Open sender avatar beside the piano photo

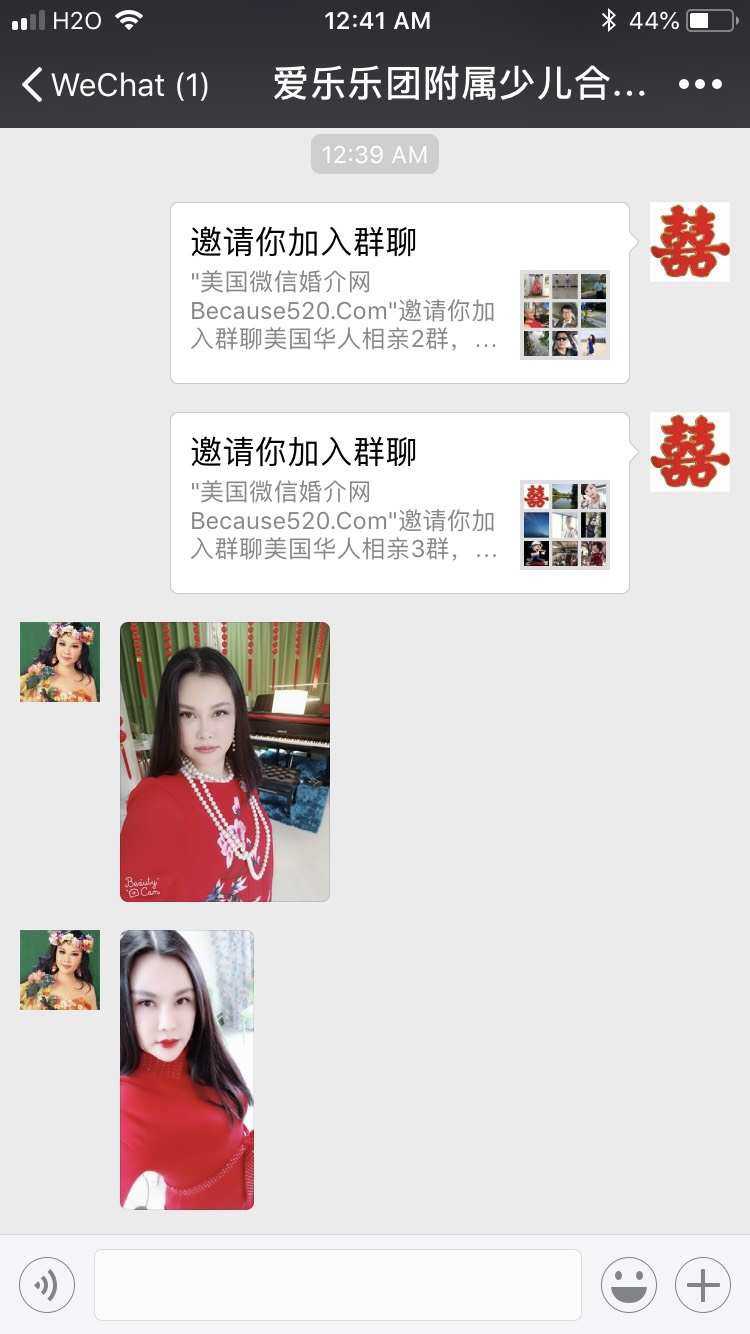pyautogui.click(x=60, y=662)
